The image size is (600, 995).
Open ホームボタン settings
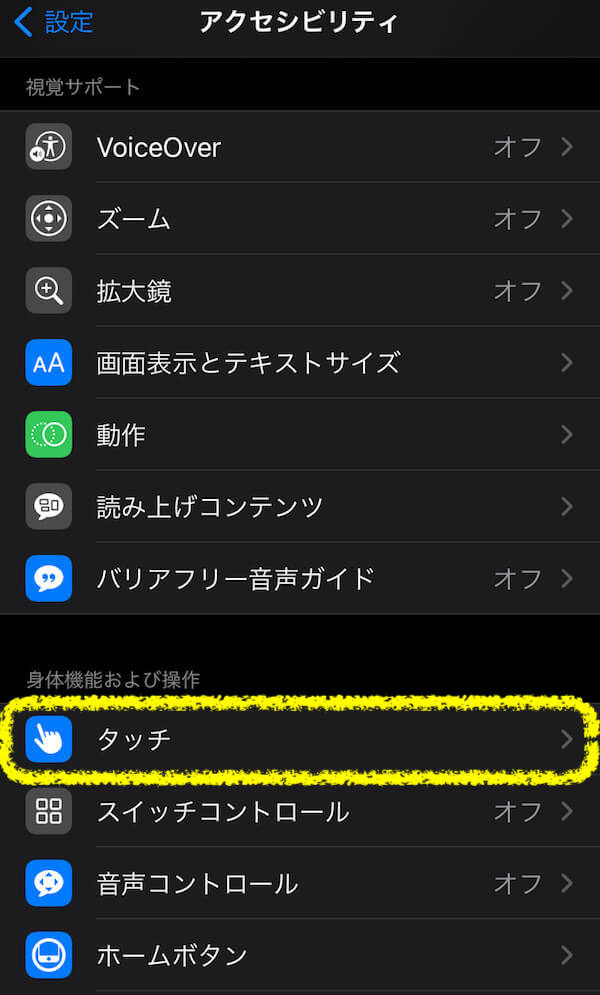click(x=300, y=955)
